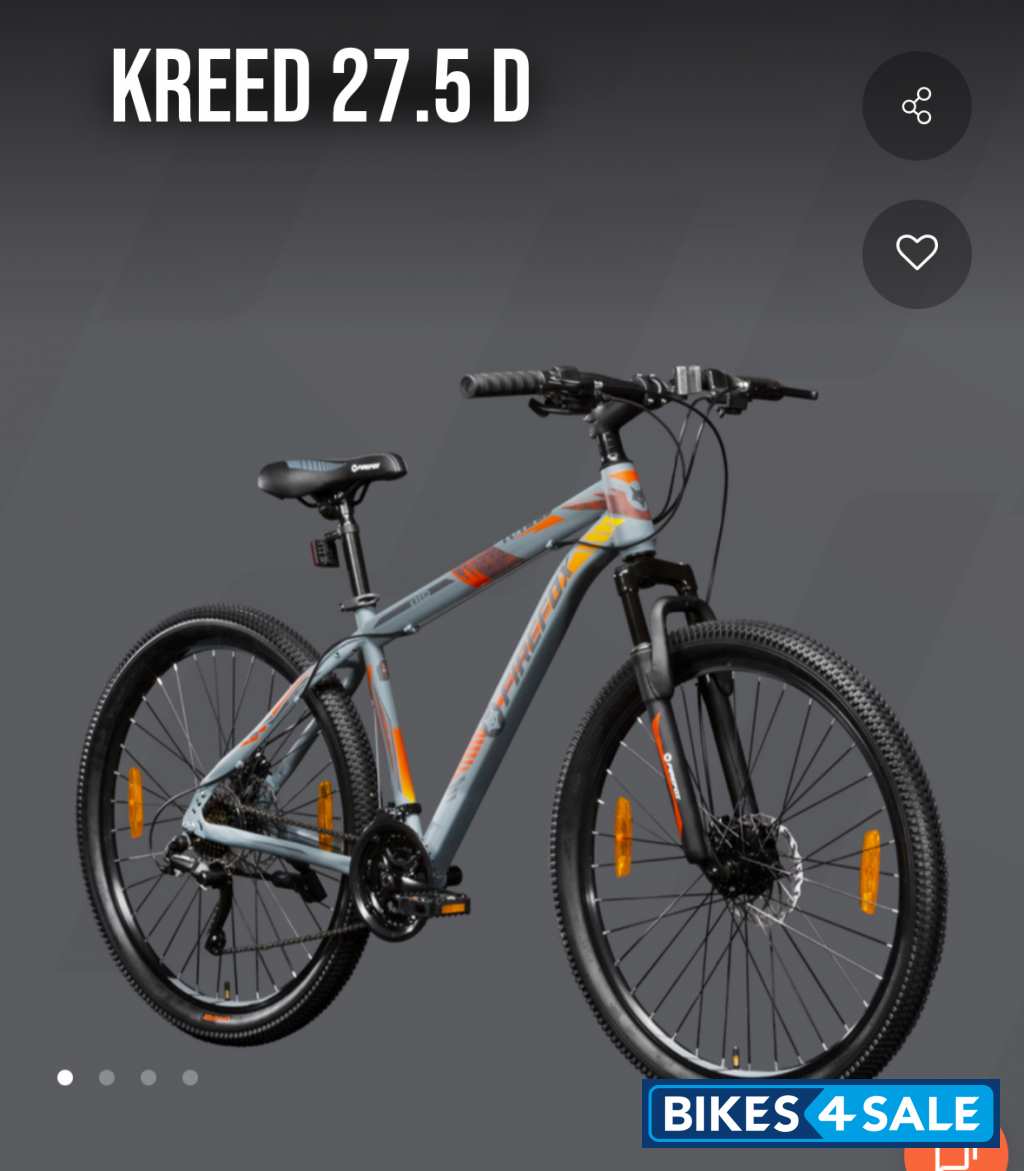The image size is (1024, 1171).
Task: Switch to the third image via carousel dot
Action: coord(148,1077)
